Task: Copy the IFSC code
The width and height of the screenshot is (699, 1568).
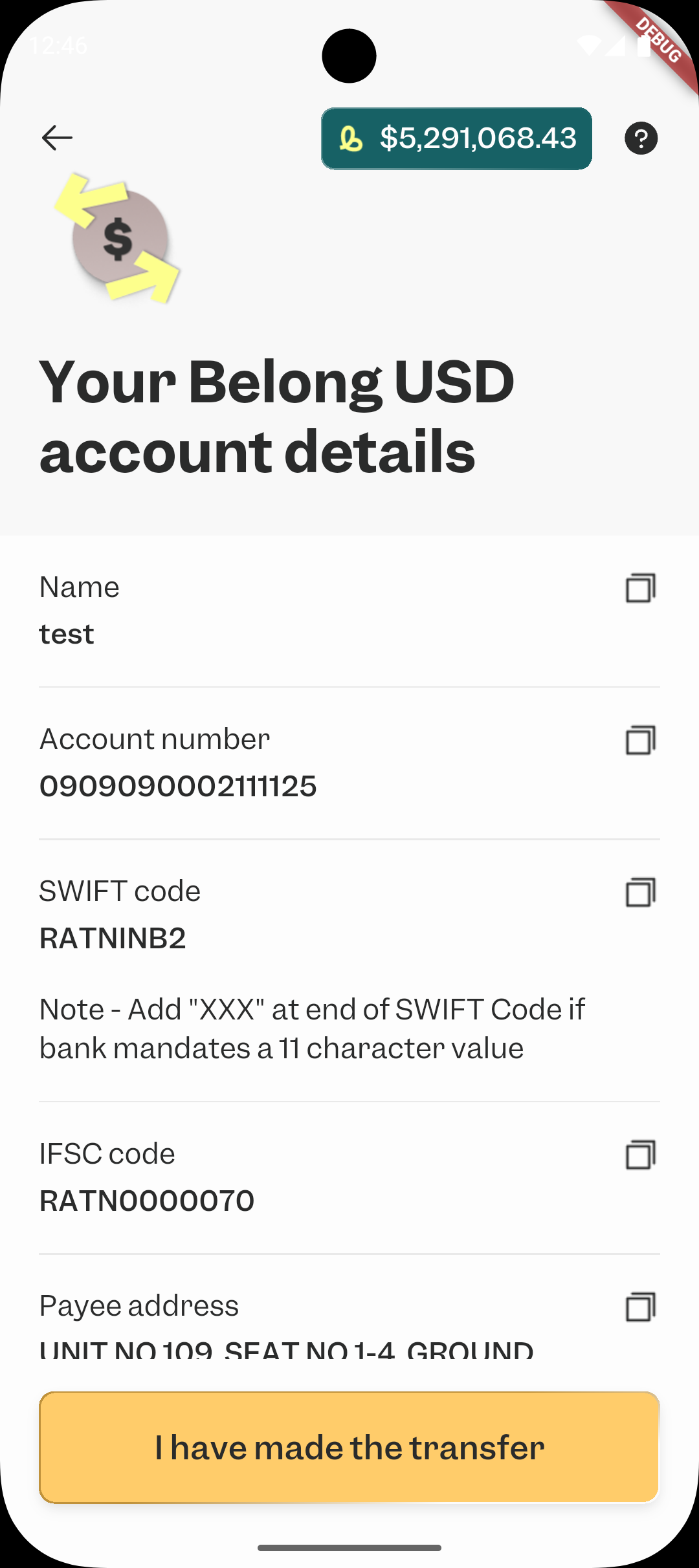Action: click(x=640, y=1155)
